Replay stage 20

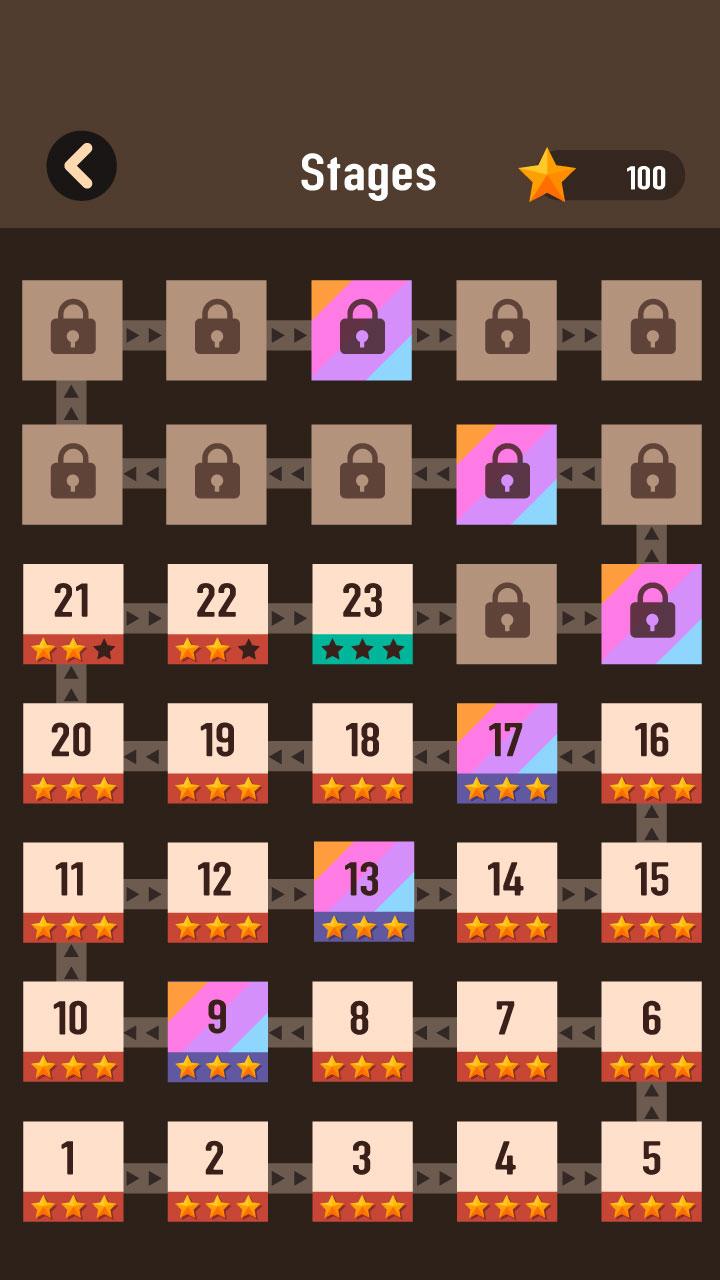click(72, 752)
